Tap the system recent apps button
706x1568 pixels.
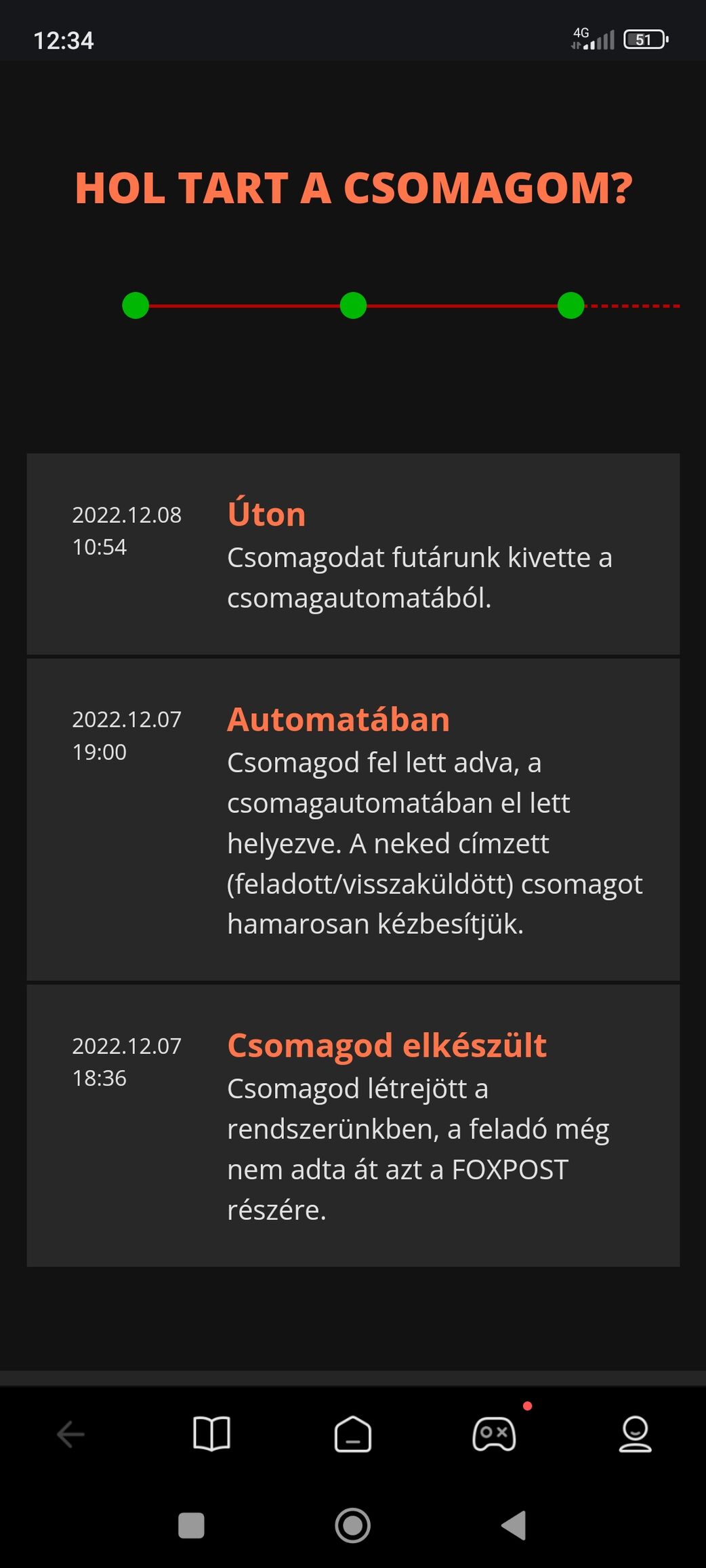coord(191,1526)
